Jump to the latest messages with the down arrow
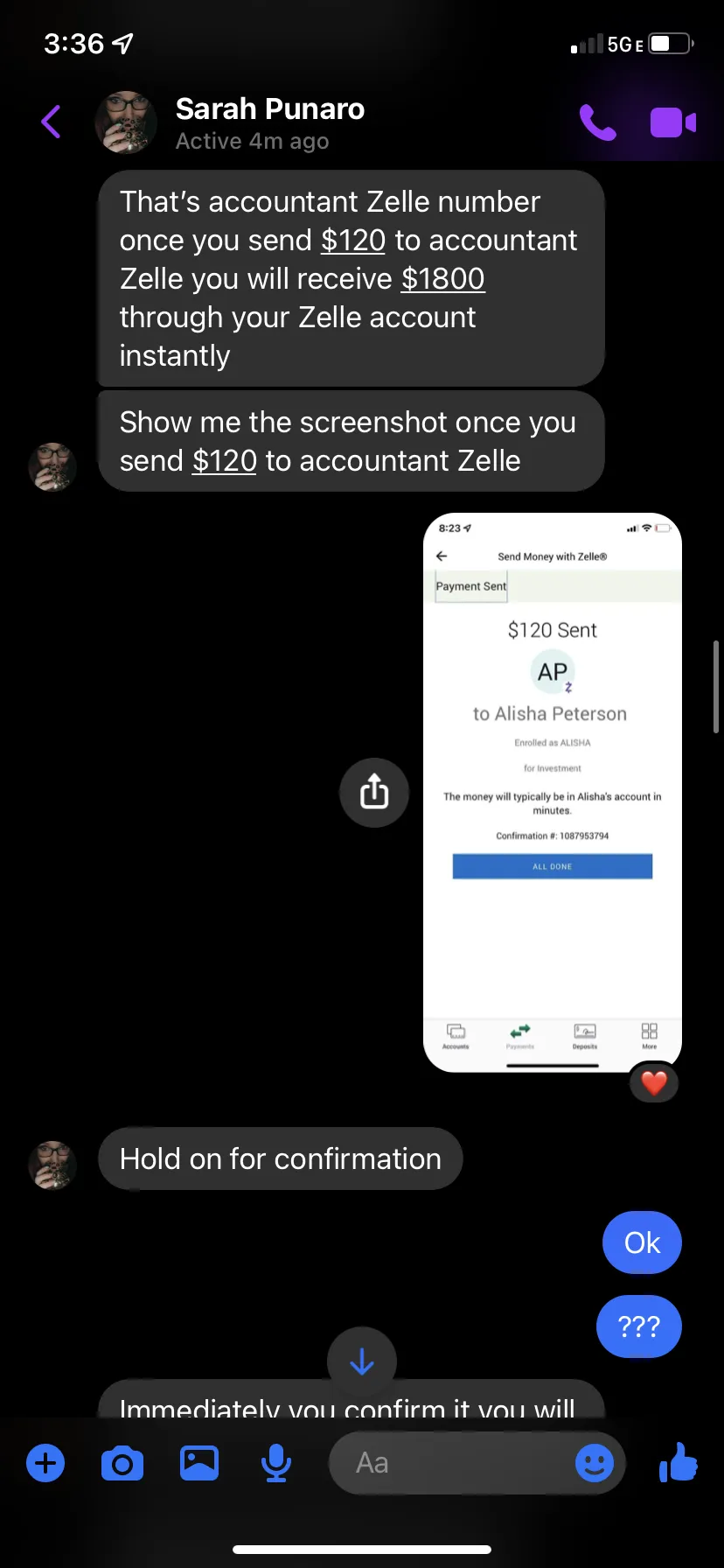This screenshot has width=724, height=1568. (362, 1361)
